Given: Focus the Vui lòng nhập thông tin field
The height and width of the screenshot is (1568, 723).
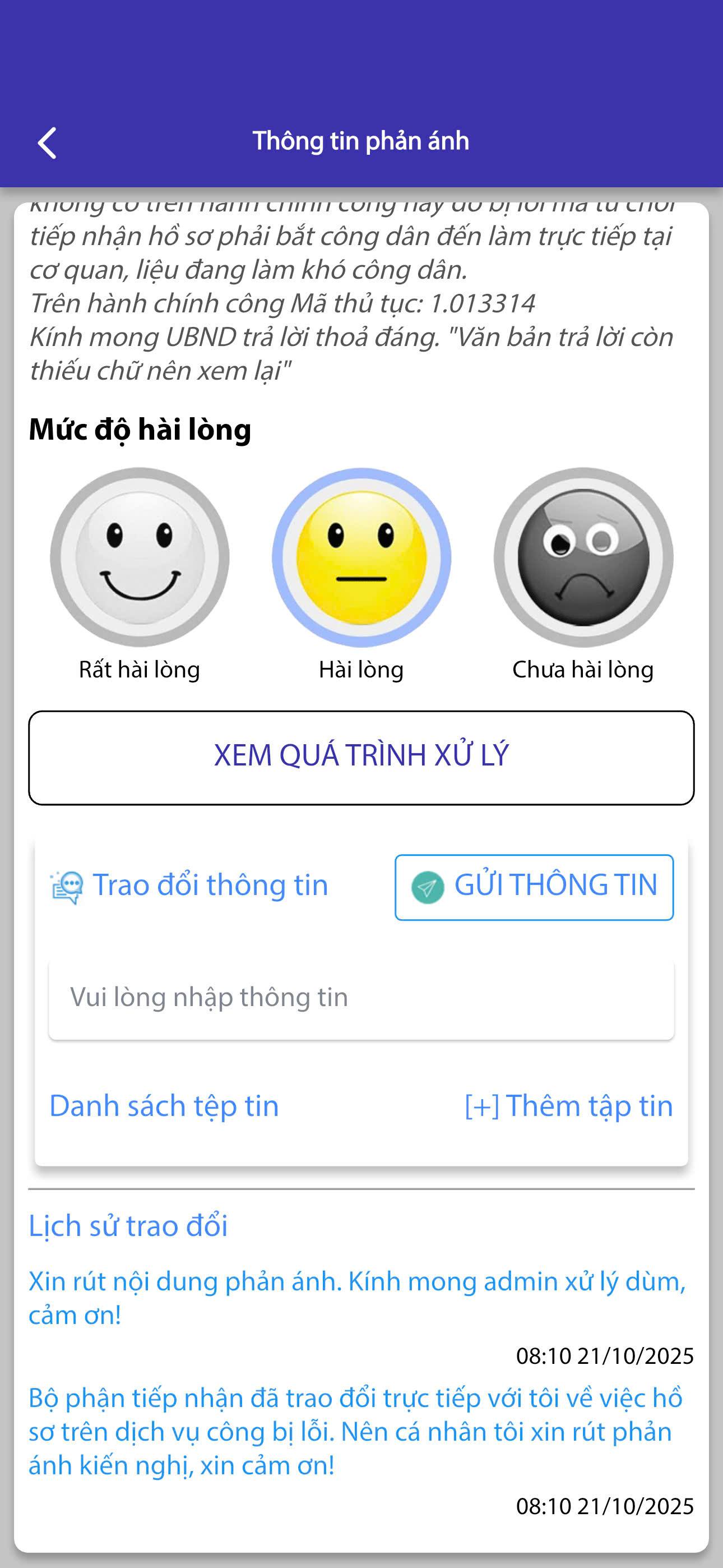Looking at the screenshot, I should click(x=361, y=998).
